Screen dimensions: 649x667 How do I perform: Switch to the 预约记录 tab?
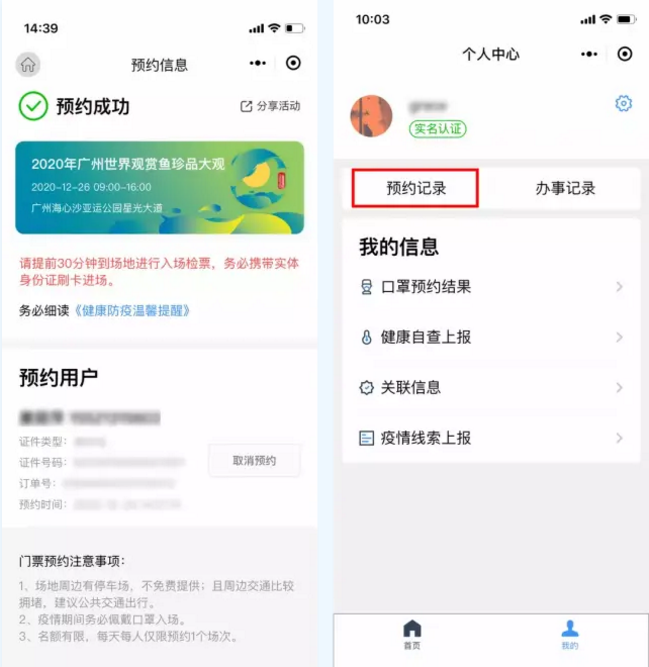pyautogui.click(x=416, y=188)
